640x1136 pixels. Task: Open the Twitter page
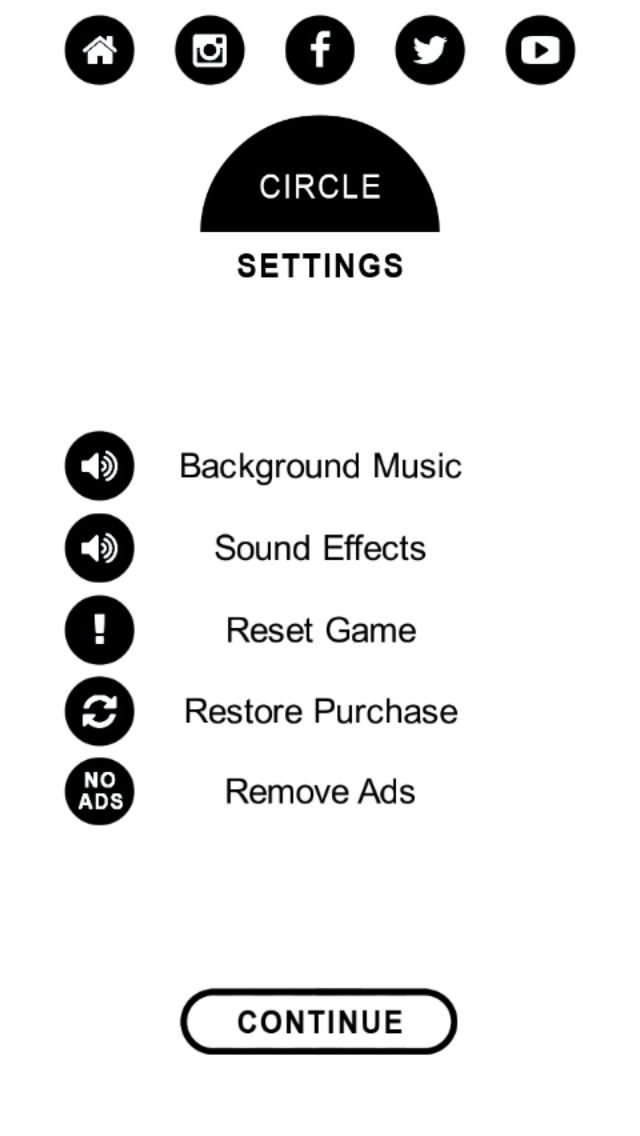point(430,50)
